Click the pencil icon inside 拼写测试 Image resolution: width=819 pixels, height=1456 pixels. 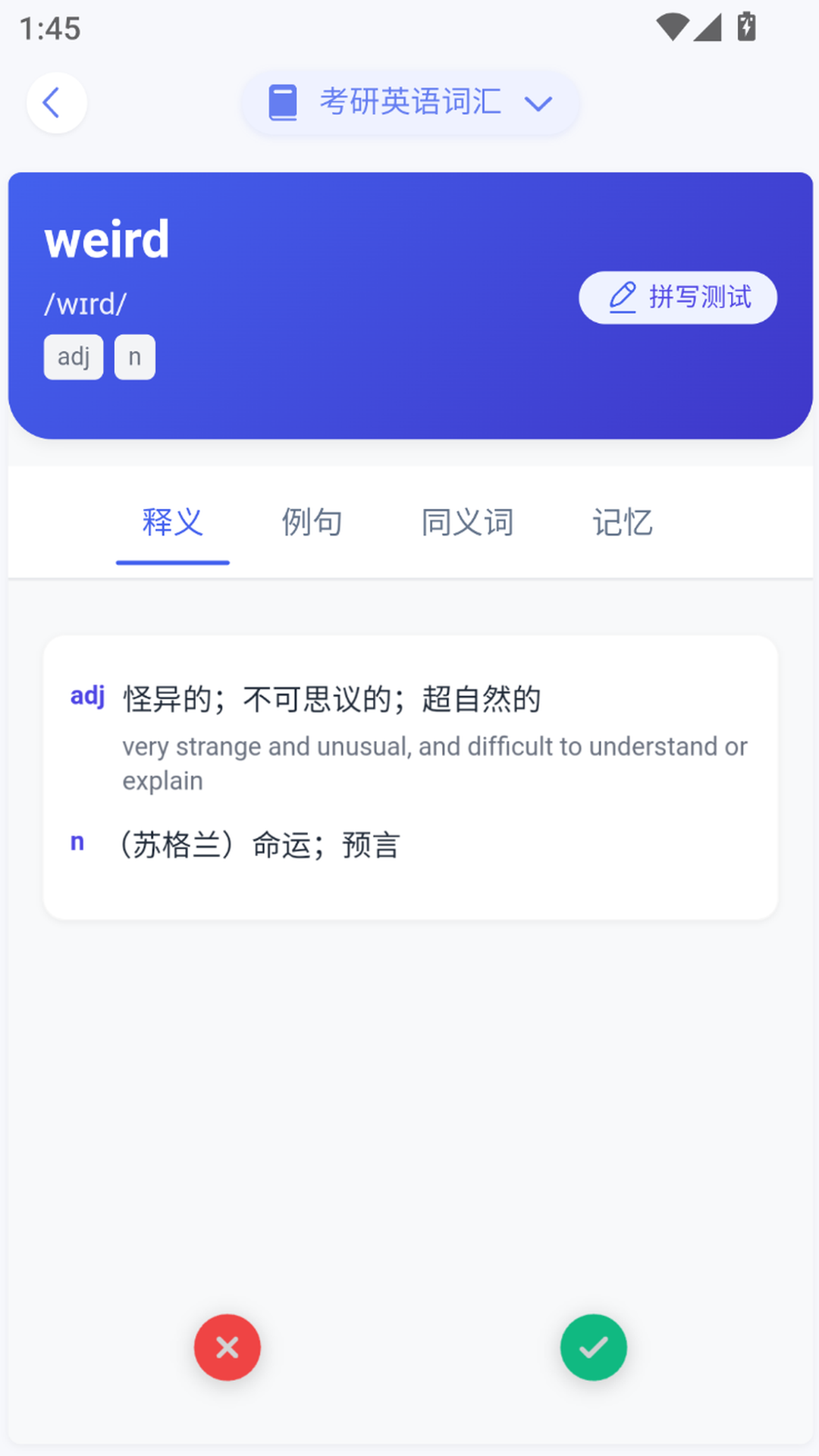622,297
